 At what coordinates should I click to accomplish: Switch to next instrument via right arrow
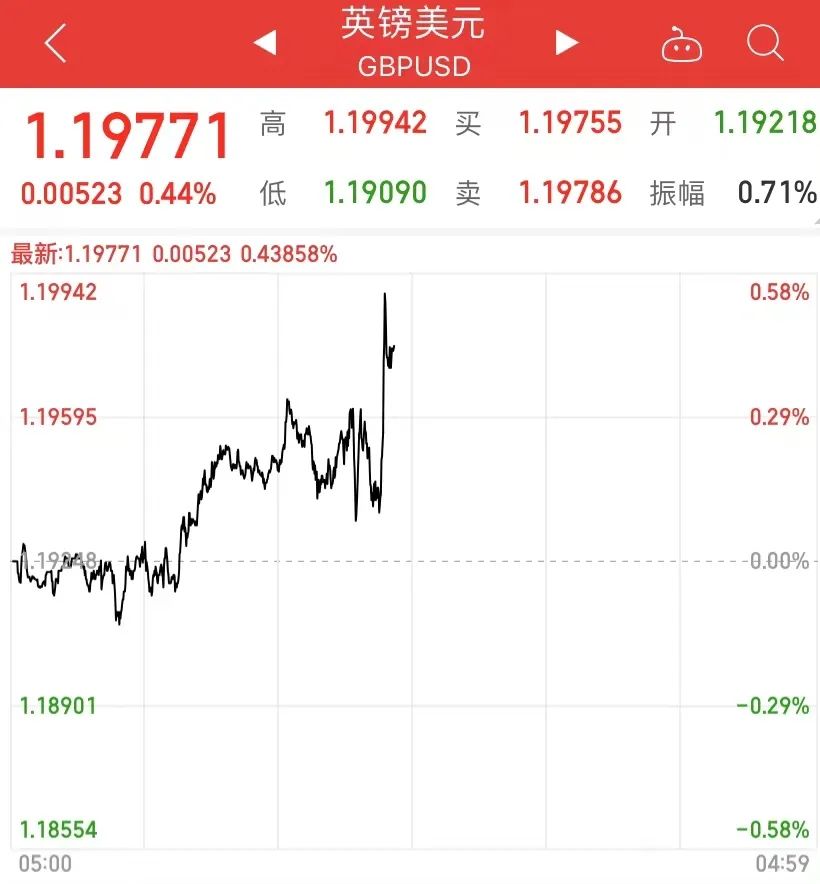pyautogui.click(x=566, y=44)
